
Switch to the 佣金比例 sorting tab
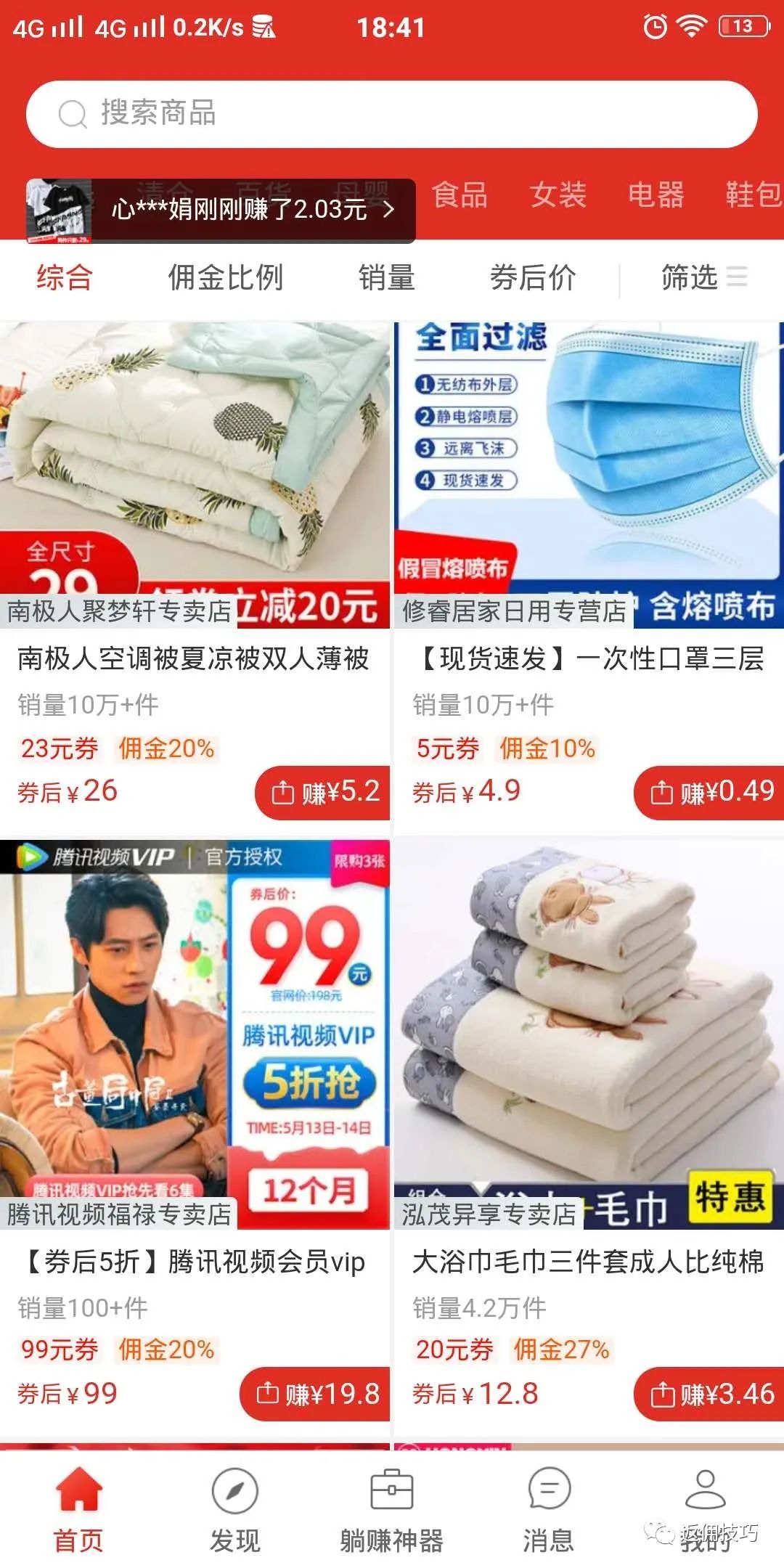226,277
